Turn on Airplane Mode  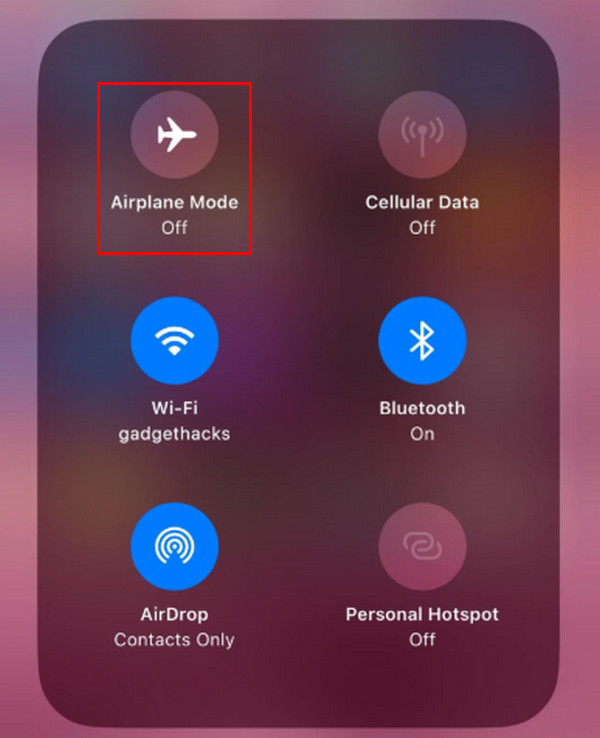pos(175,135)
